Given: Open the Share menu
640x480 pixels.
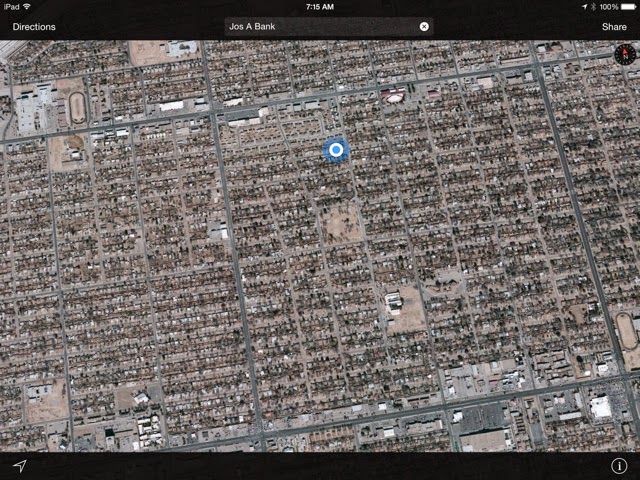Looking at the screenshot, I should coord(613,27).
